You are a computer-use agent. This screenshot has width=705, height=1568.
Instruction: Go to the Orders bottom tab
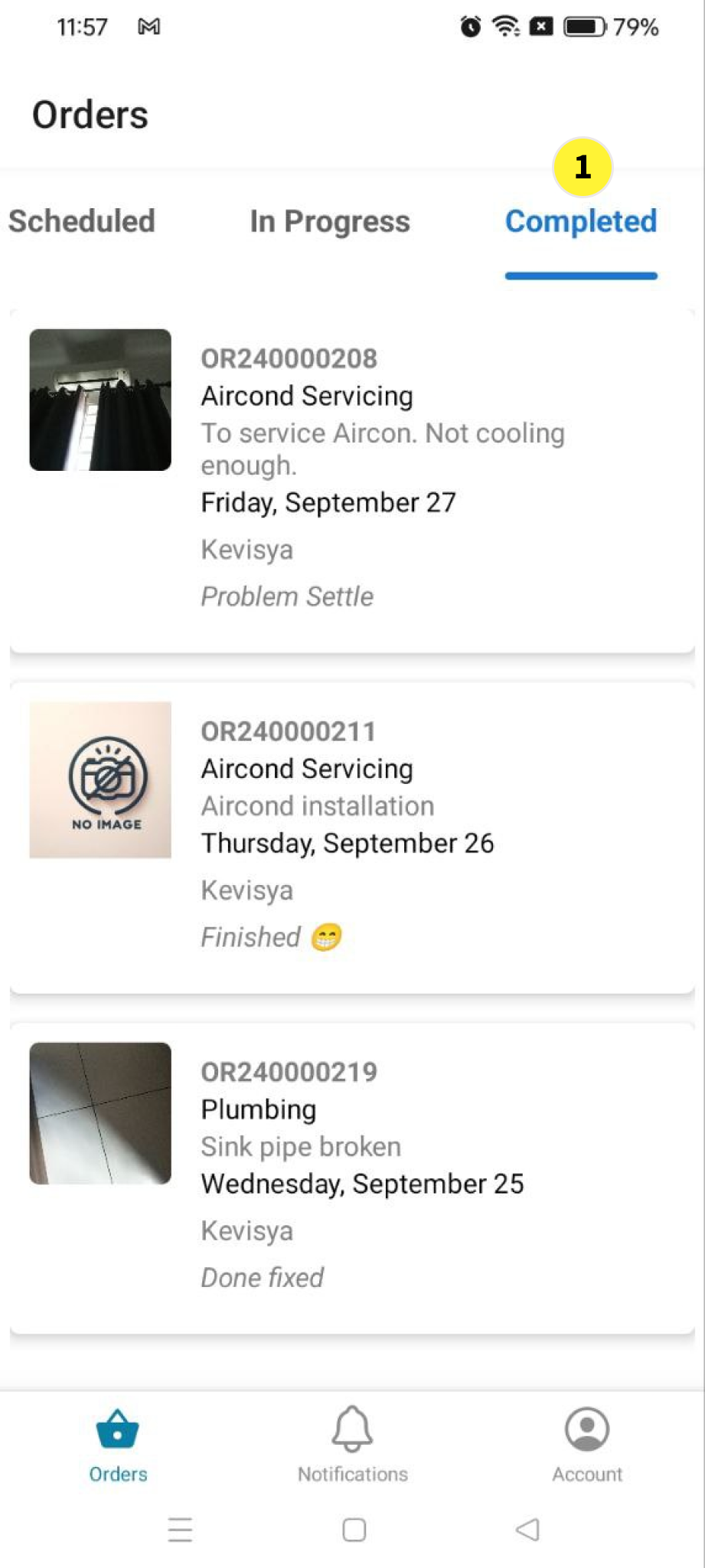117,1444
